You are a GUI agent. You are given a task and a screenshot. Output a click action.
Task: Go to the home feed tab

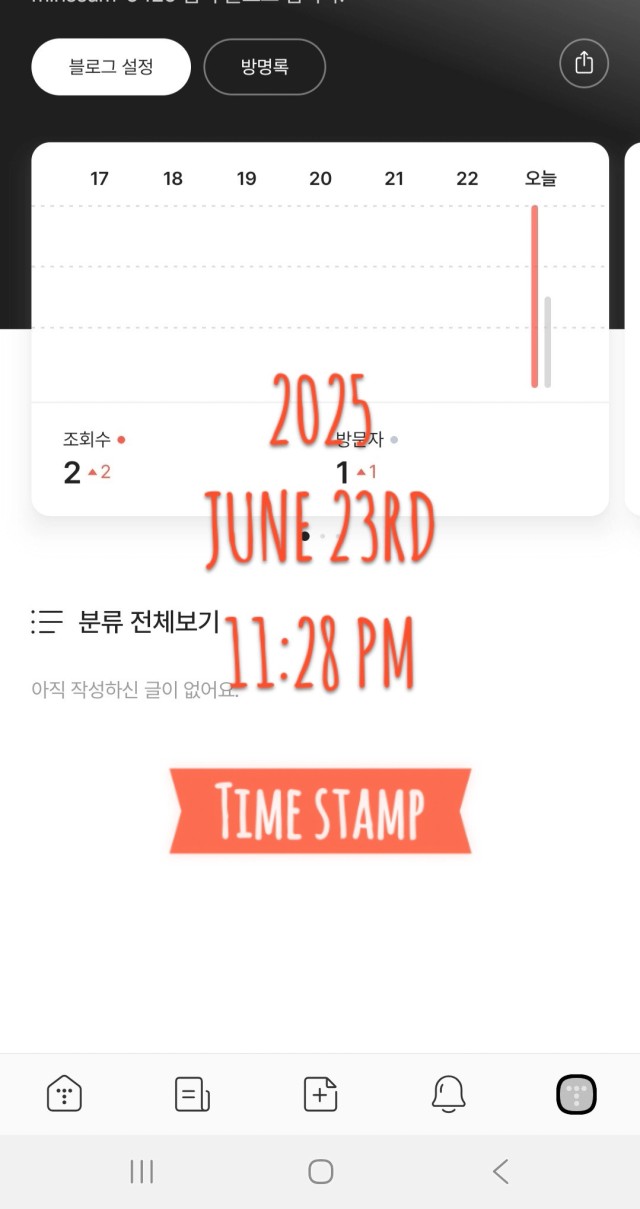pos(64,1094)
